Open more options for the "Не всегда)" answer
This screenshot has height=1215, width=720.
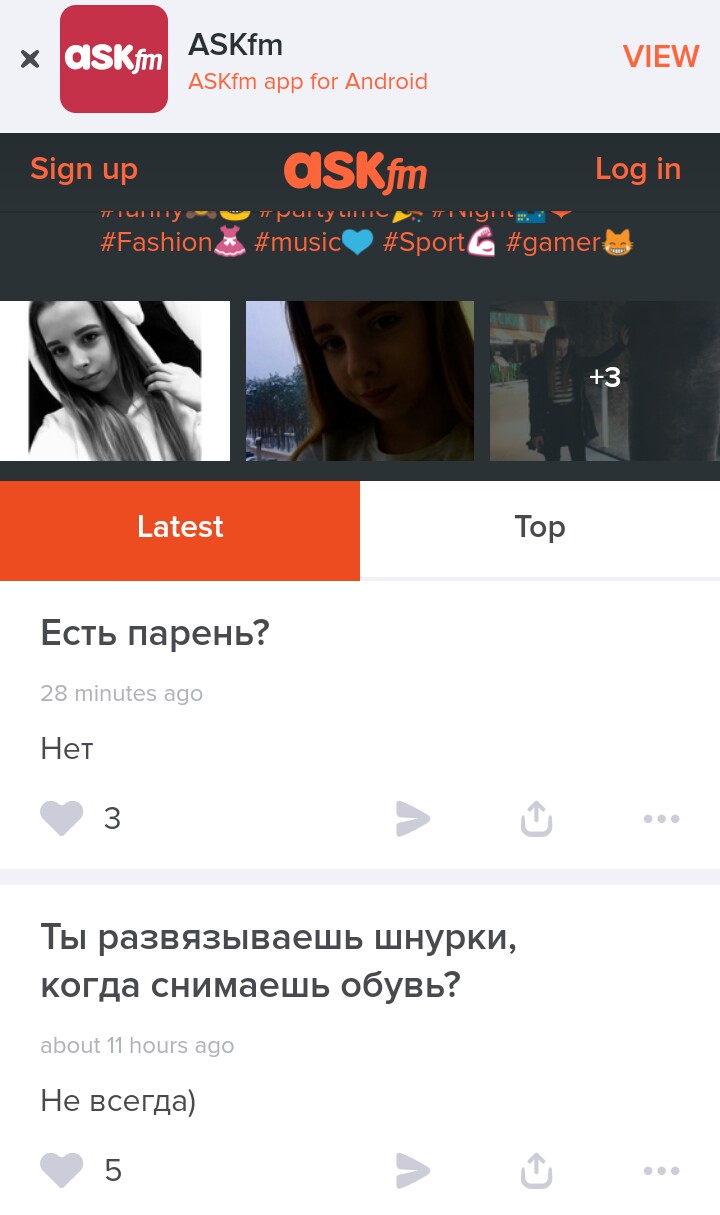(661, 1170)
